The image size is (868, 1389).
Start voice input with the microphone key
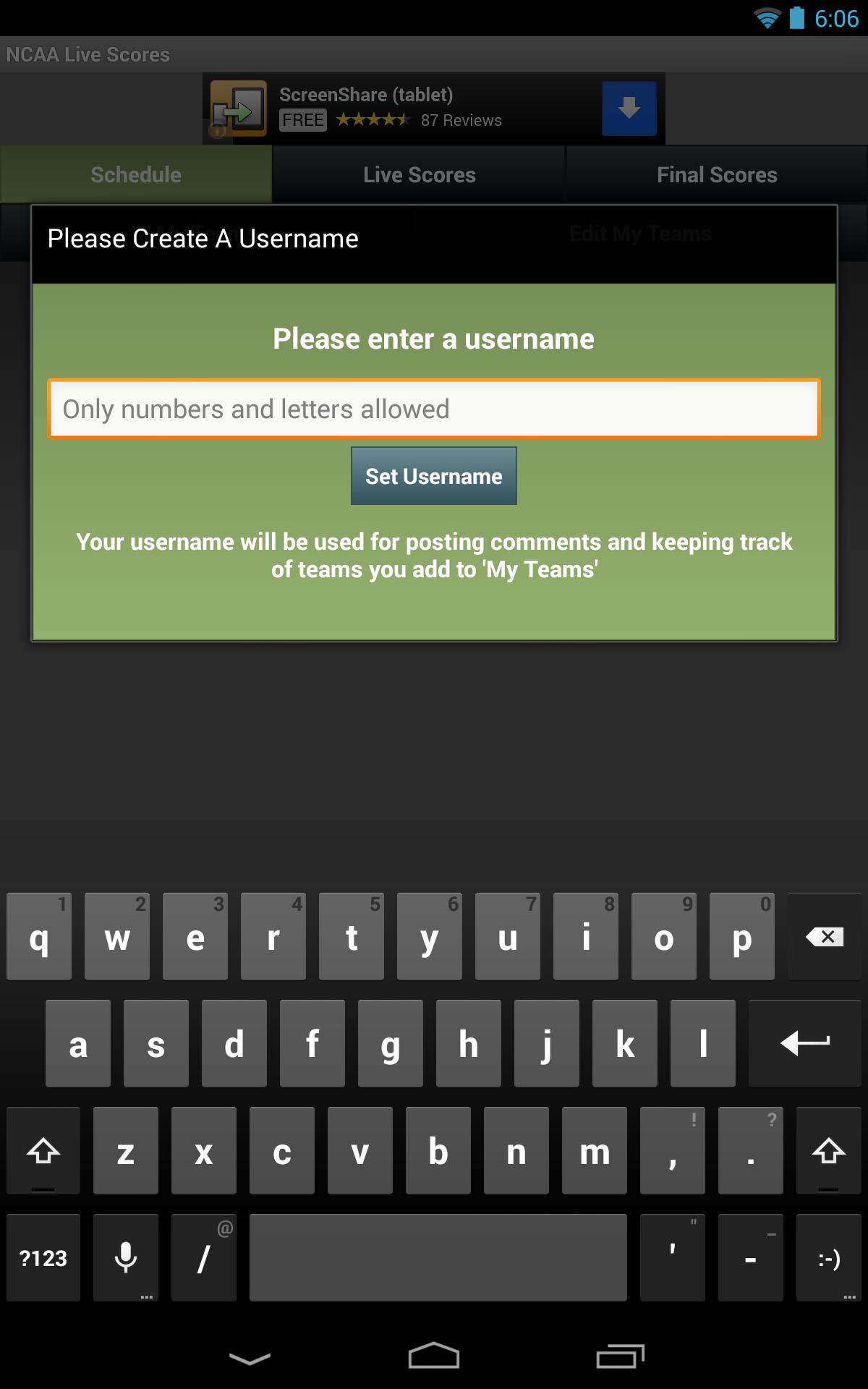(126, 1258)
